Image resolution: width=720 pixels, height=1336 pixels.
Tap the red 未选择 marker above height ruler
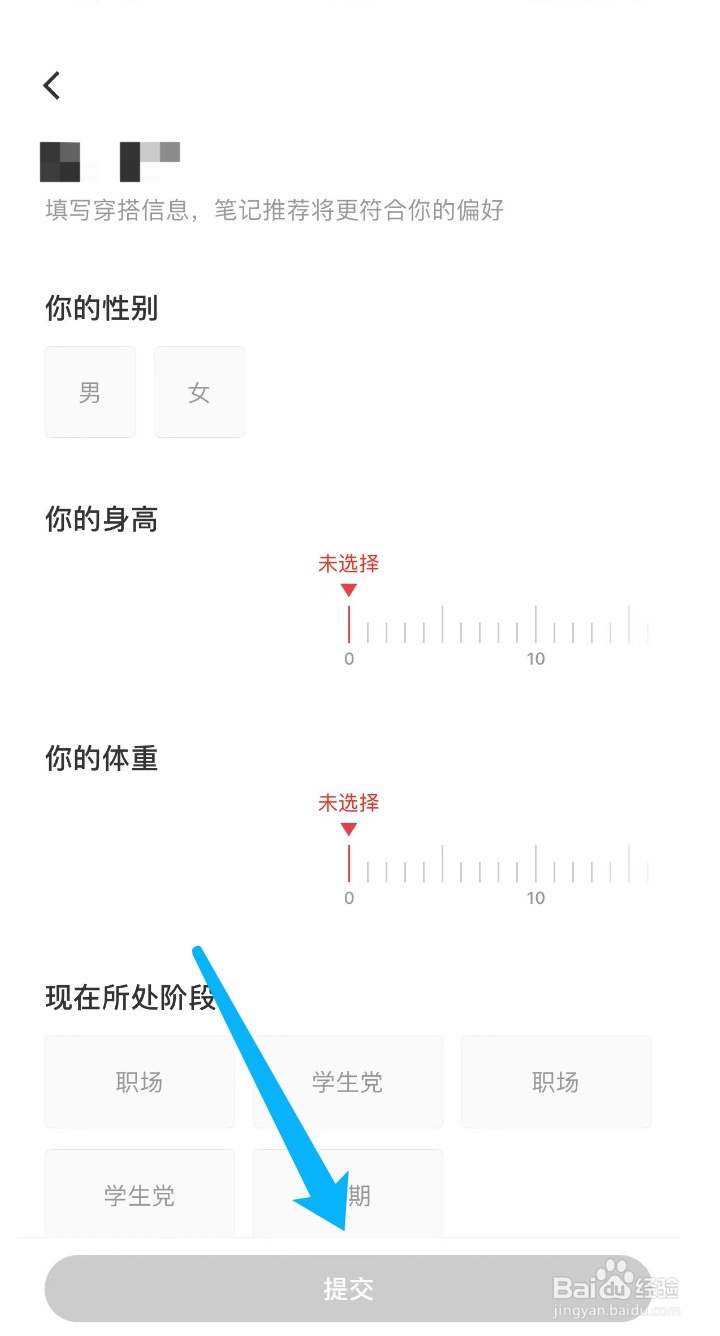348,564
